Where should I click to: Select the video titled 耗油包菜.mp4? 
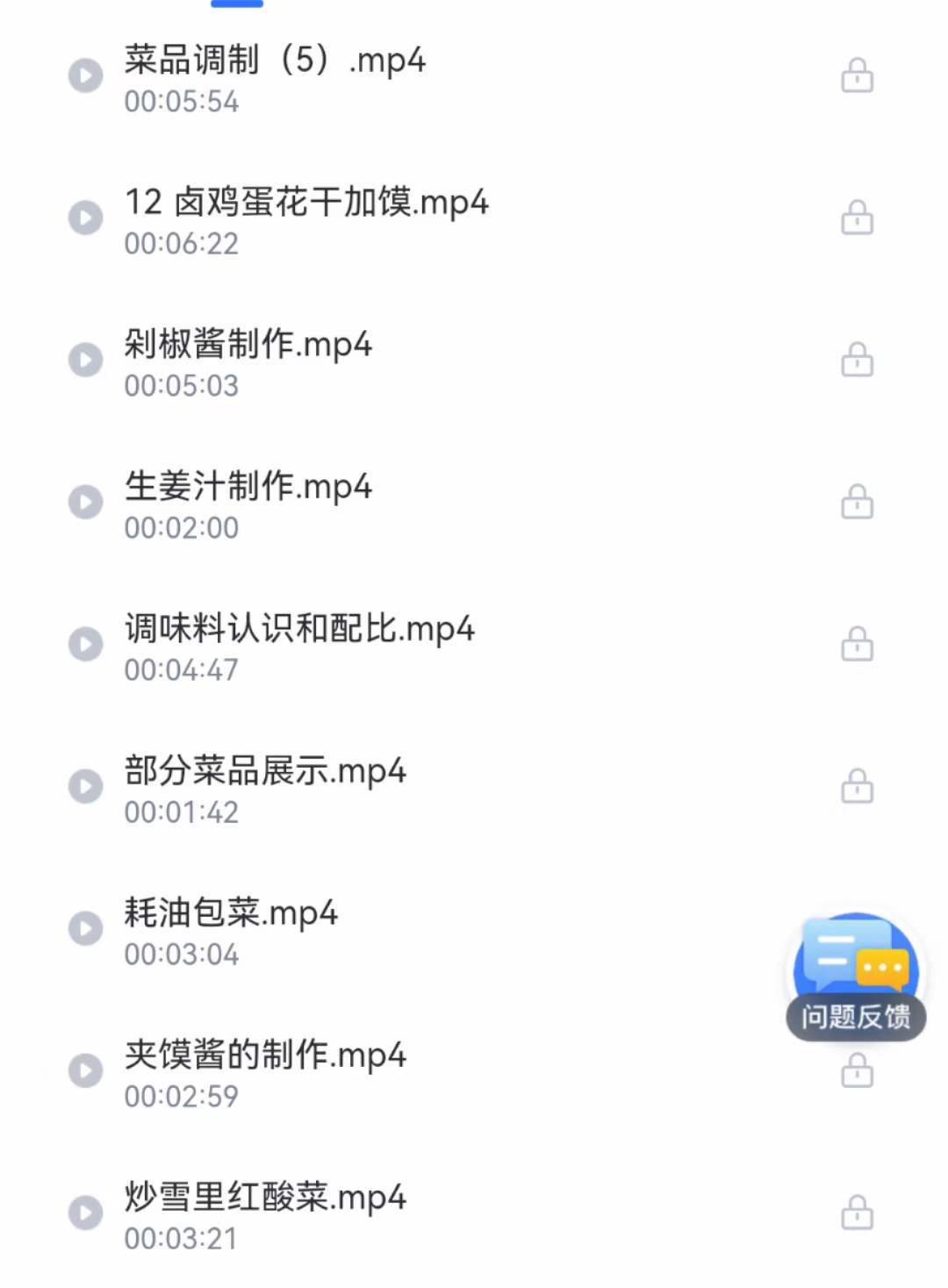228,912
